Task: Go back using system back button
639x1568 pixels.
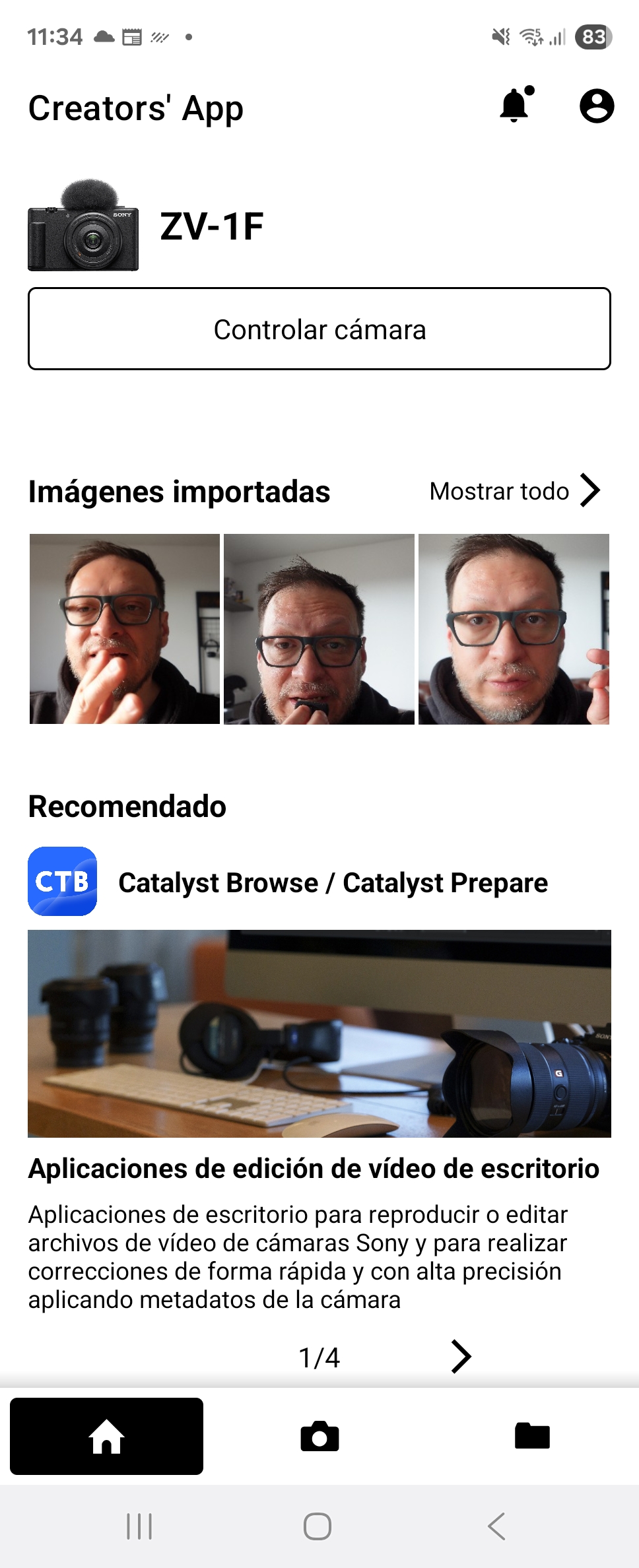Action: click(497, 1526)
